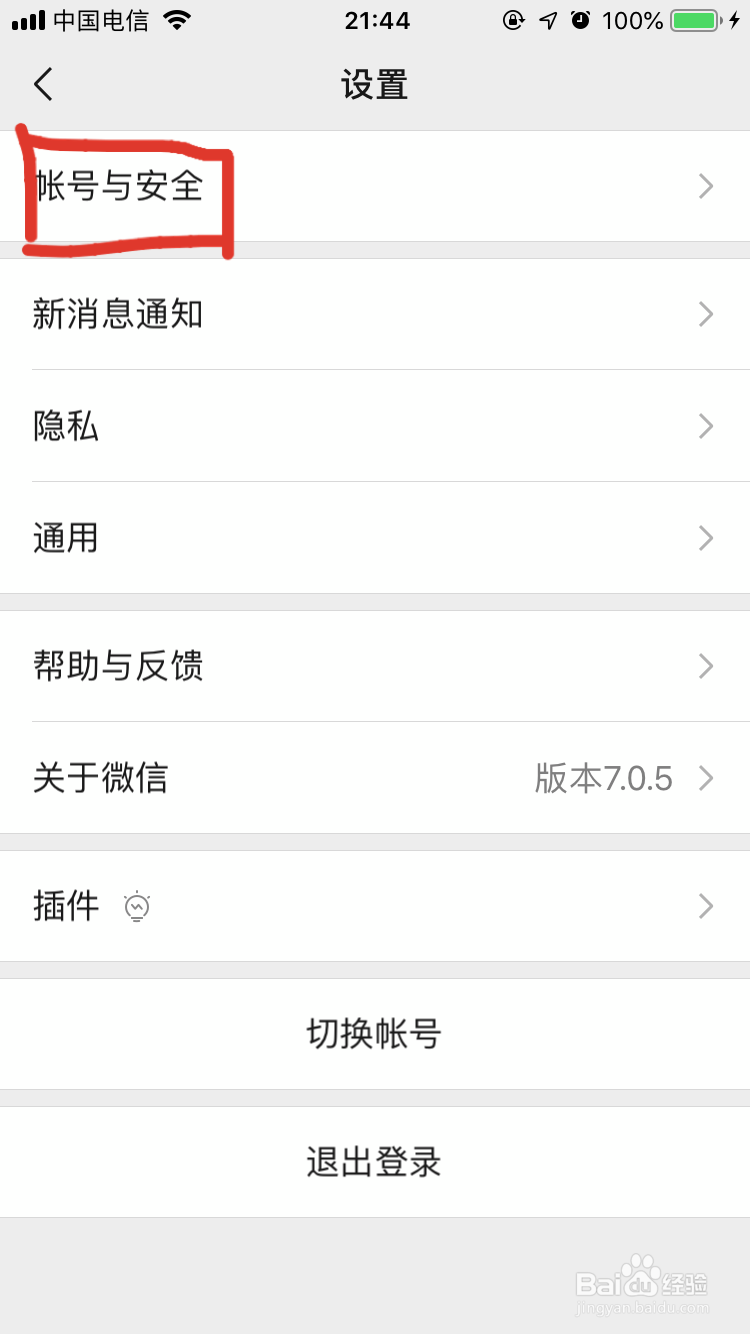Open the red-circled 帐号与安全 entry
The width and height of the screenshot is (750, 1334).
pos(120,187)
